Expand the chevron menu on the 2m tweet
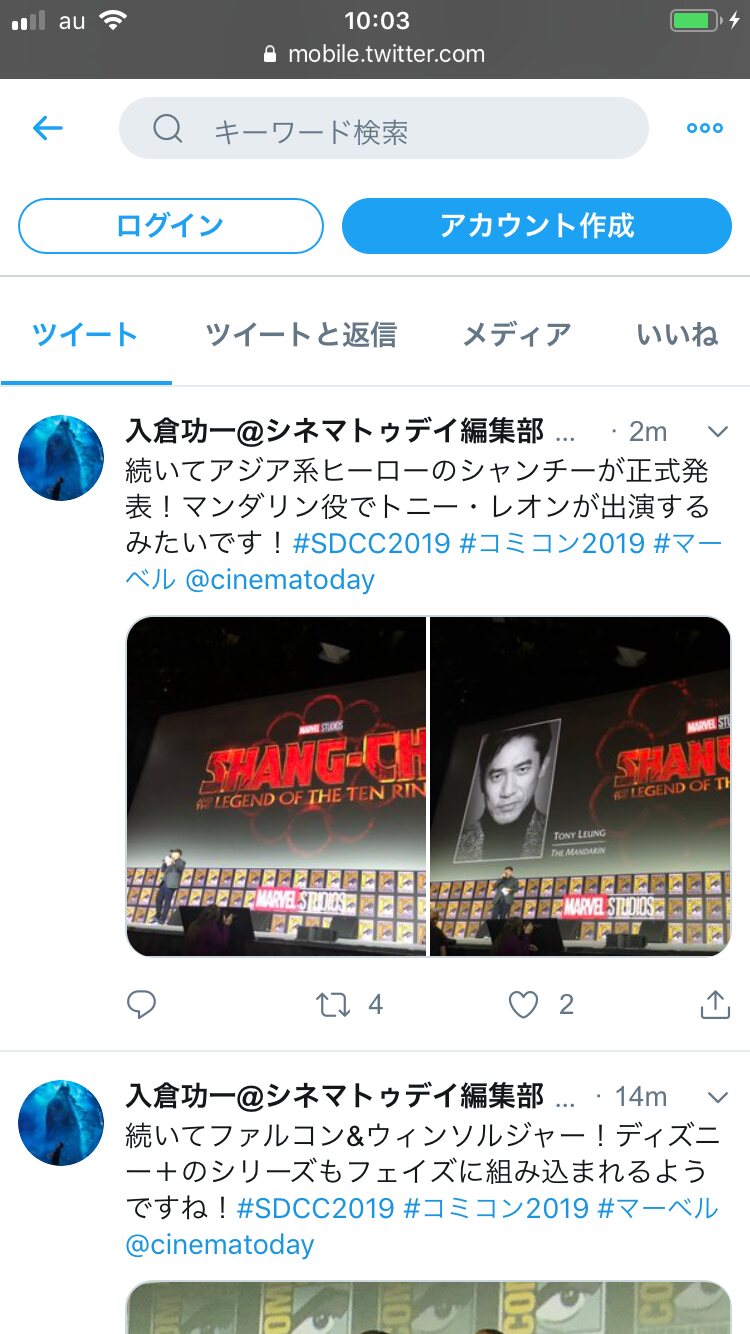Viewport: 750px width, 1334px height. coord(717,432)
